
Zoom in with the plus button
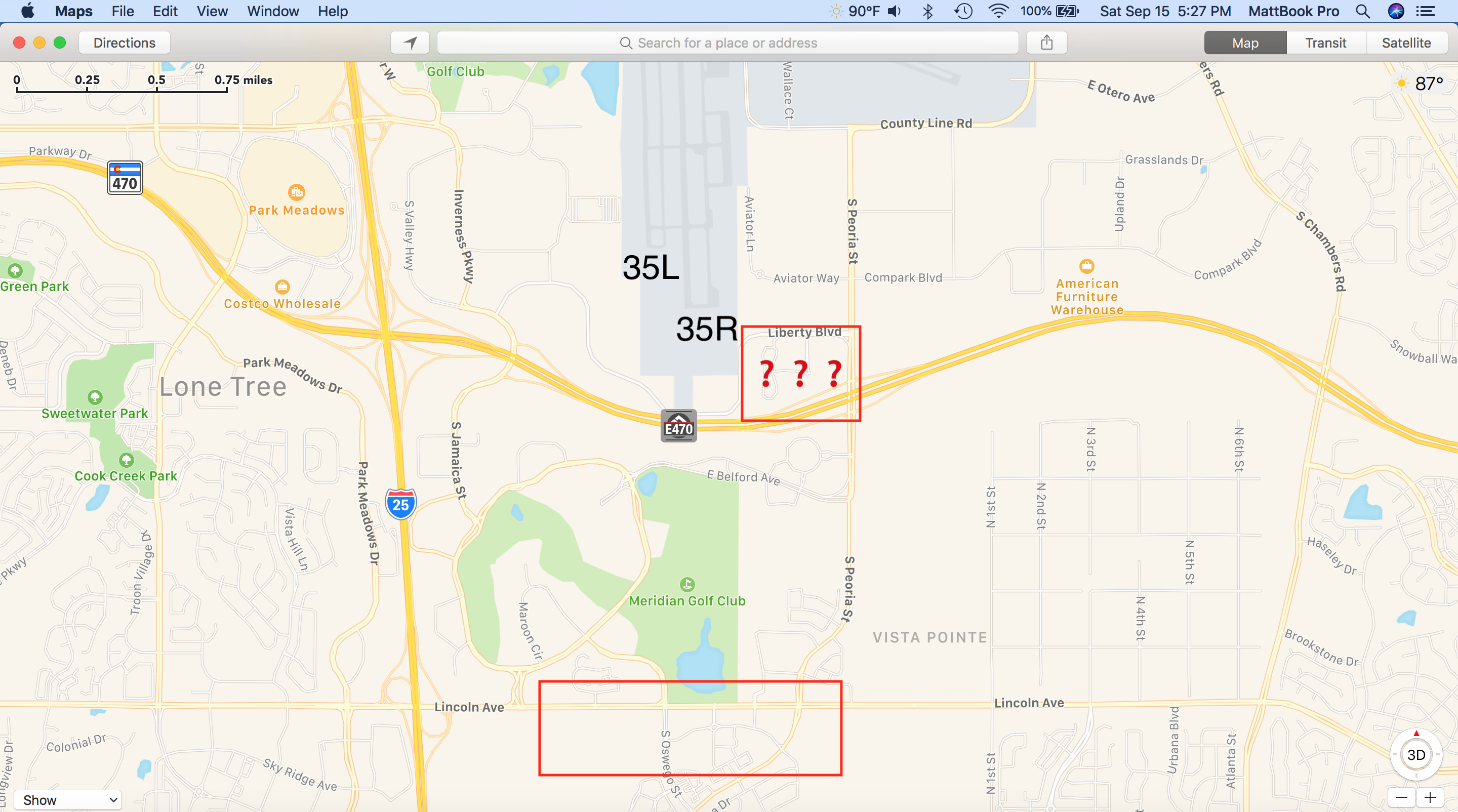click(x=1430, y=798)
